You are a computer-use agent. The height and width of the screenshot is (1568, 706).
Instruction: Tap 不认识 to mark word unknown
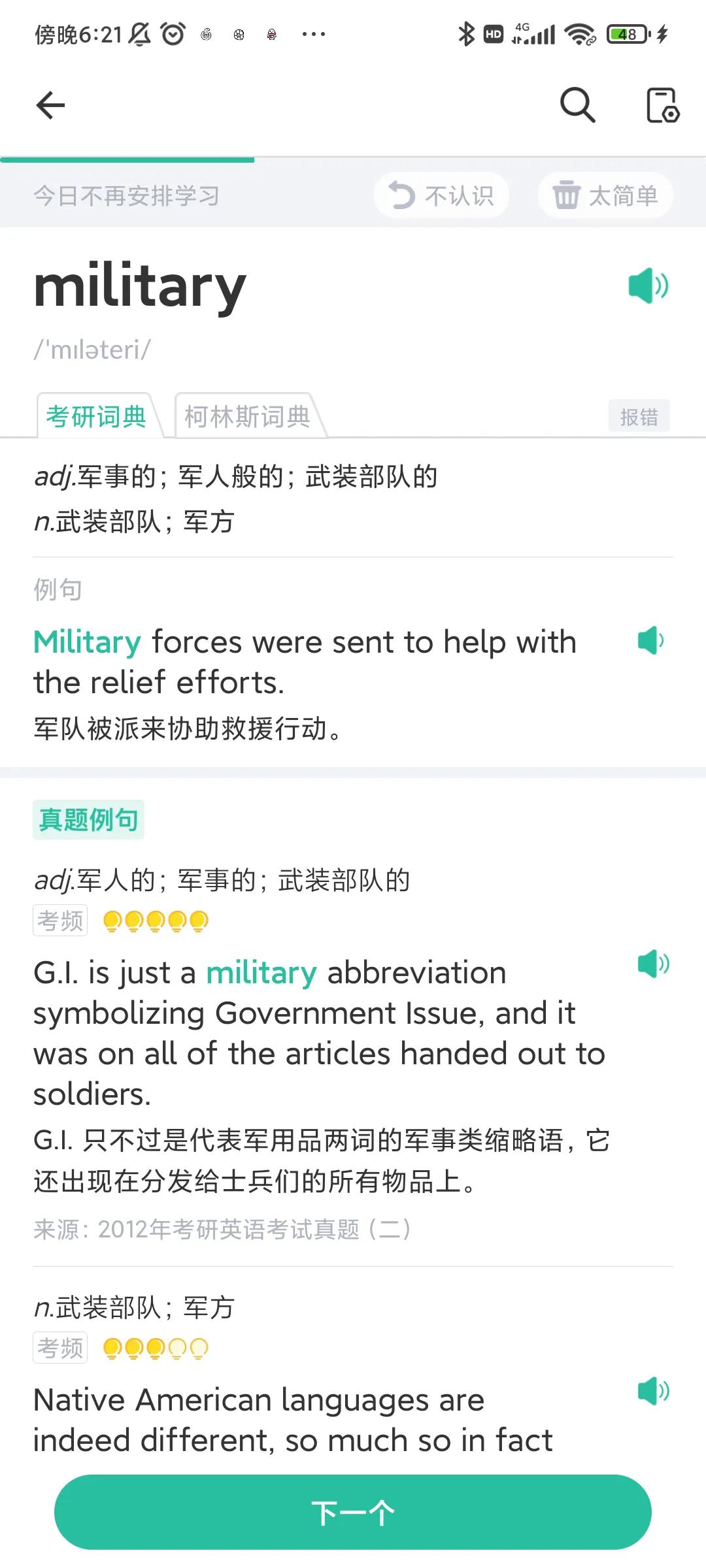point(443,194)
